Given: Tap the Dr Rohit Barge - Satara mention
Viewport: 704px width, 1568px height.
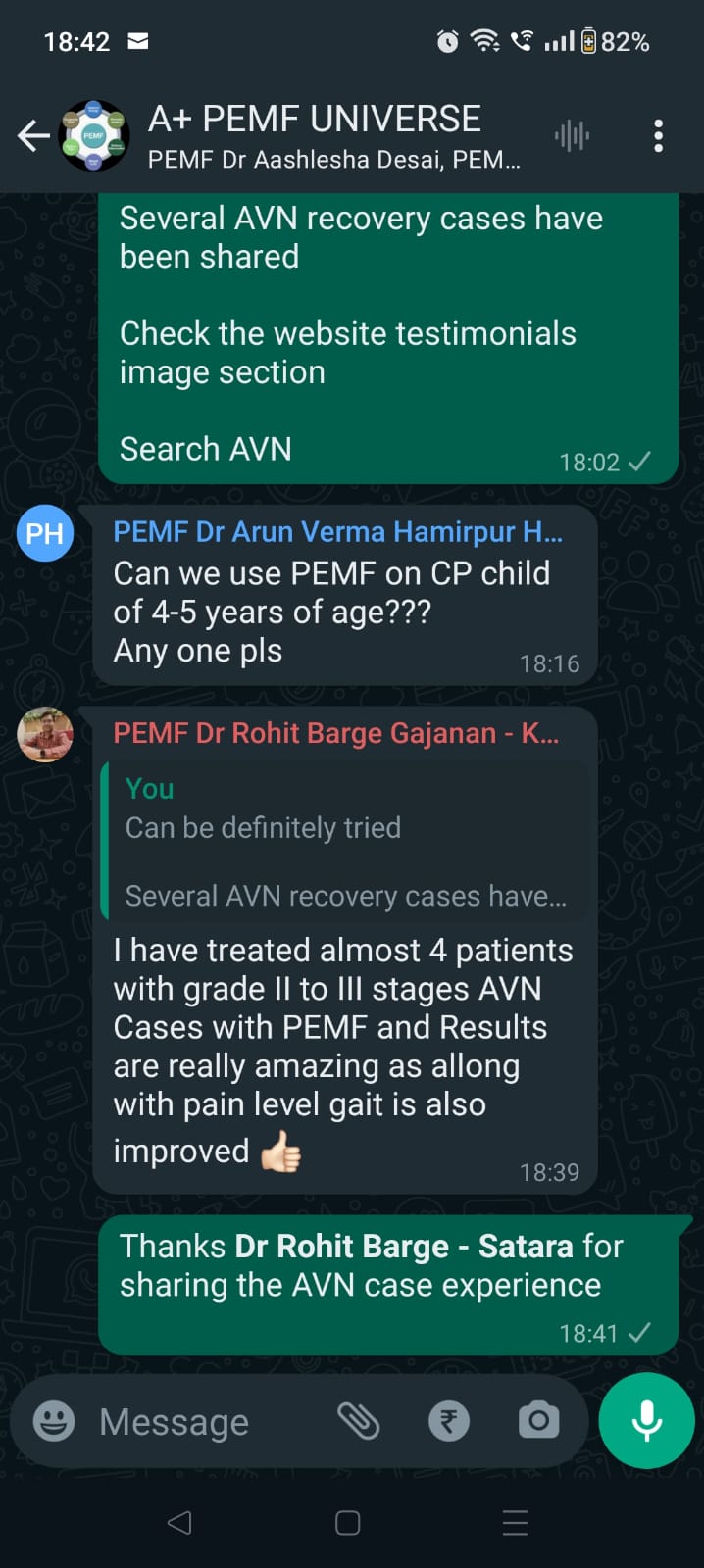Looking at the screenshot, I should coord(404,1246).
